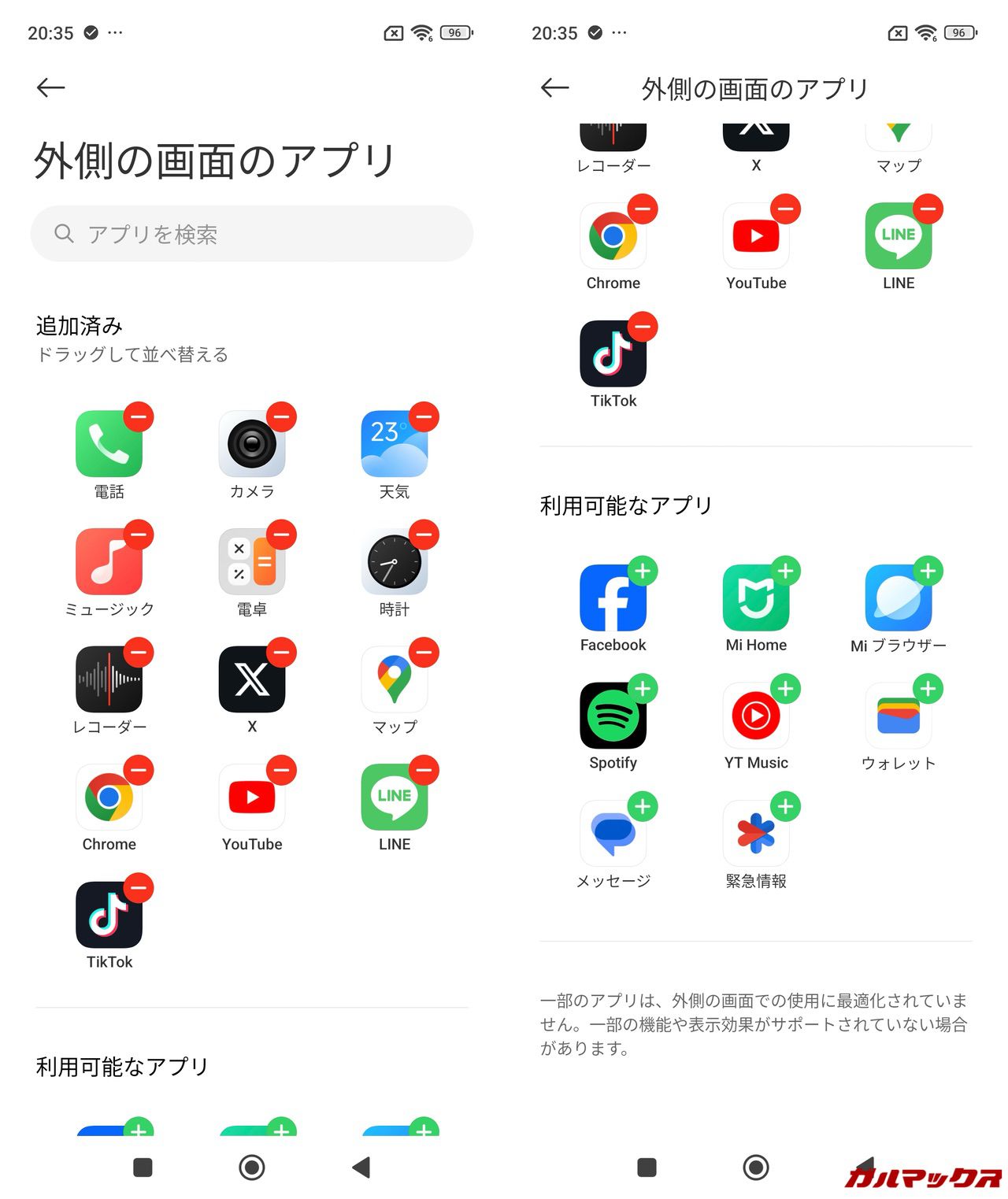This screenshot has height=1199, width=1008.
Task: Remove the 天気 weather app
Action: 424,416
